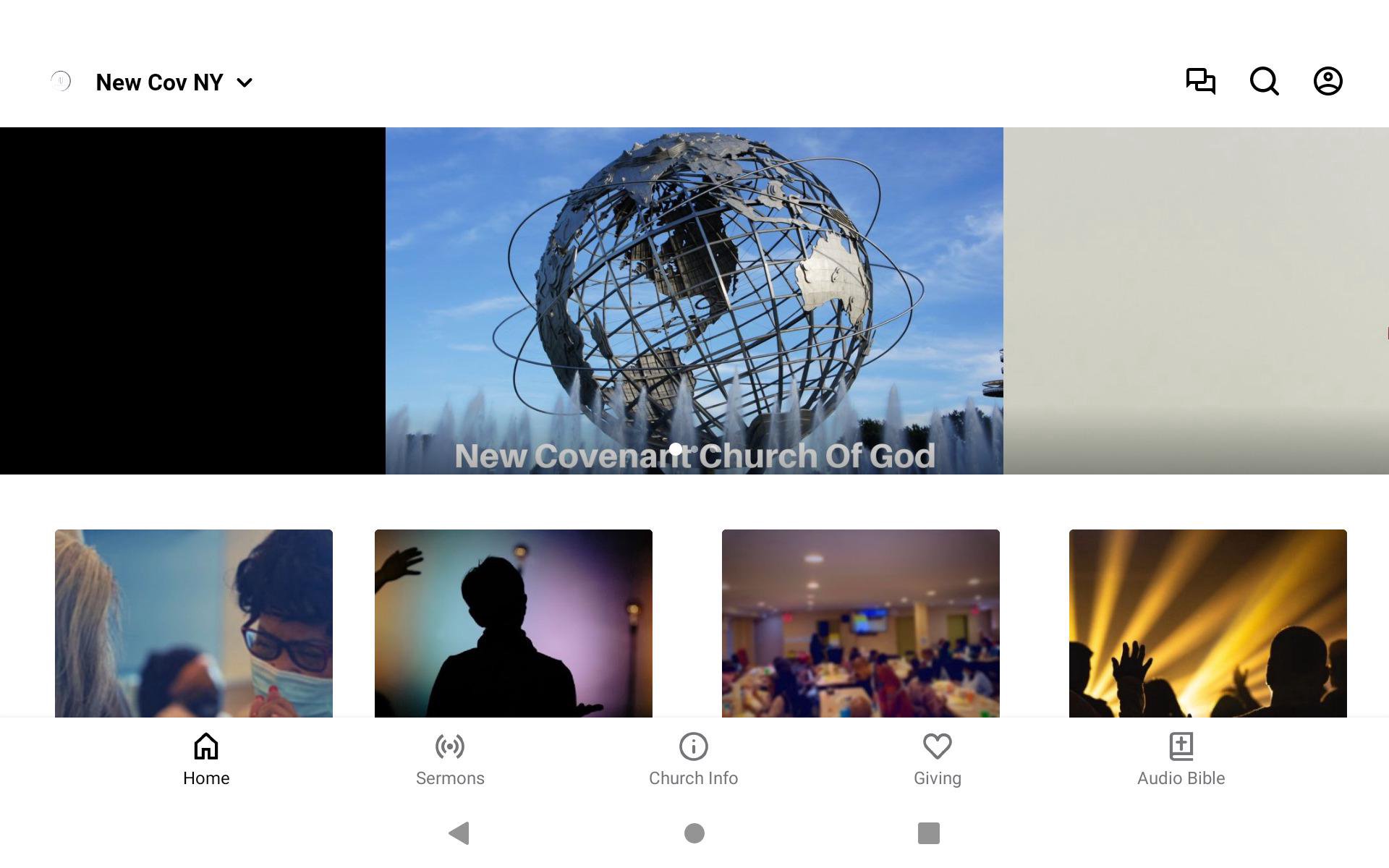Open the silhouette speaker tile
Viewport: 1389px width, 868px height.
pos(513,624)
